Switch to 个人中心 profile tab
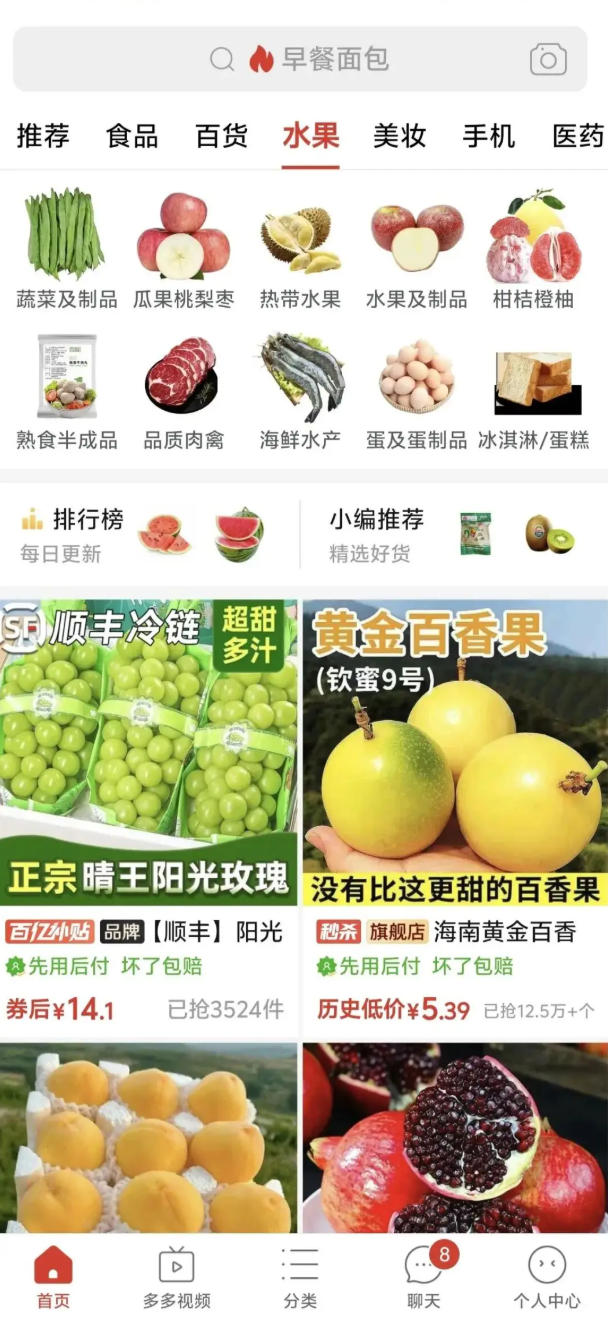The width and height of the screenshot is (608, 1317). [547, 1277]
